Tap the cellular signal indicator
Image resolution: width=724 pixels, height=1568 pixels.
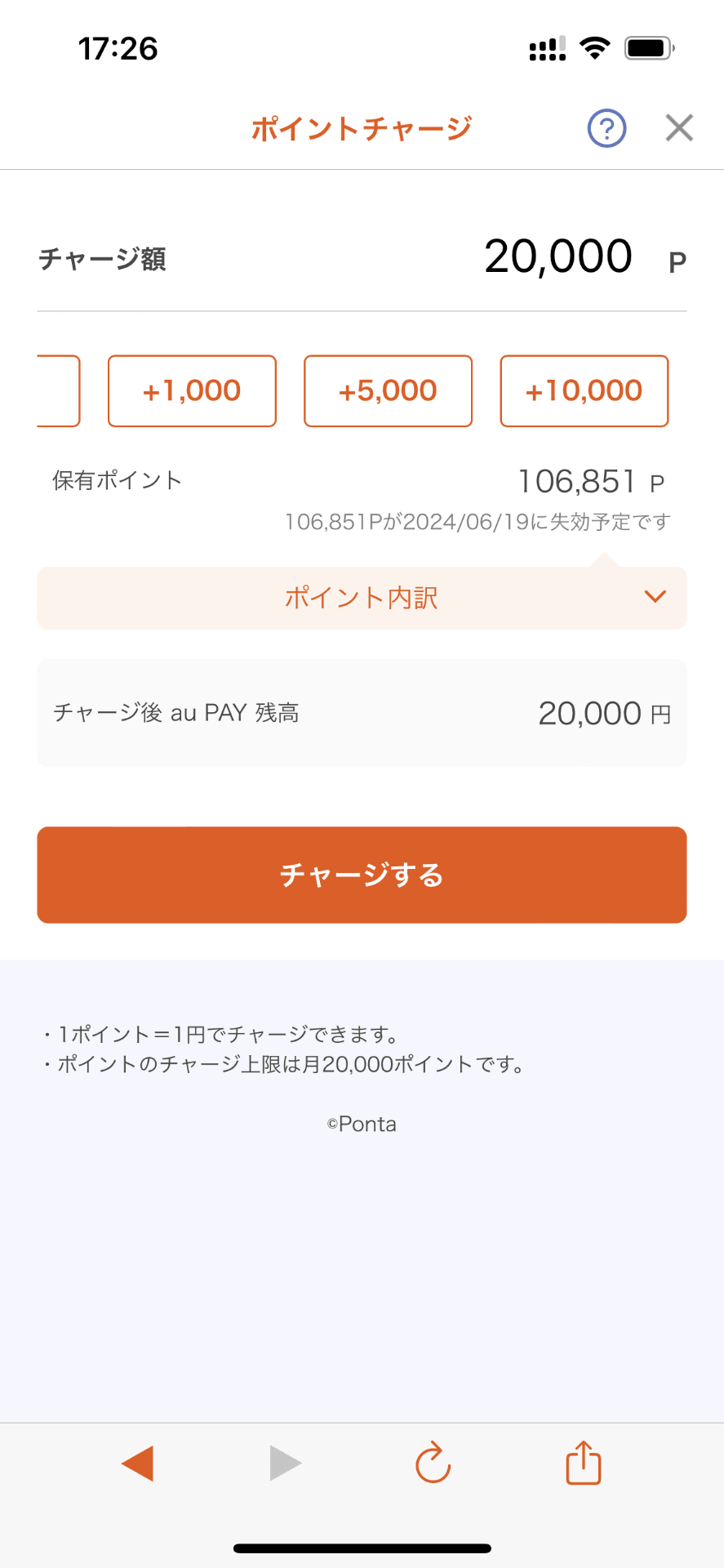click(x=545, y=48)
